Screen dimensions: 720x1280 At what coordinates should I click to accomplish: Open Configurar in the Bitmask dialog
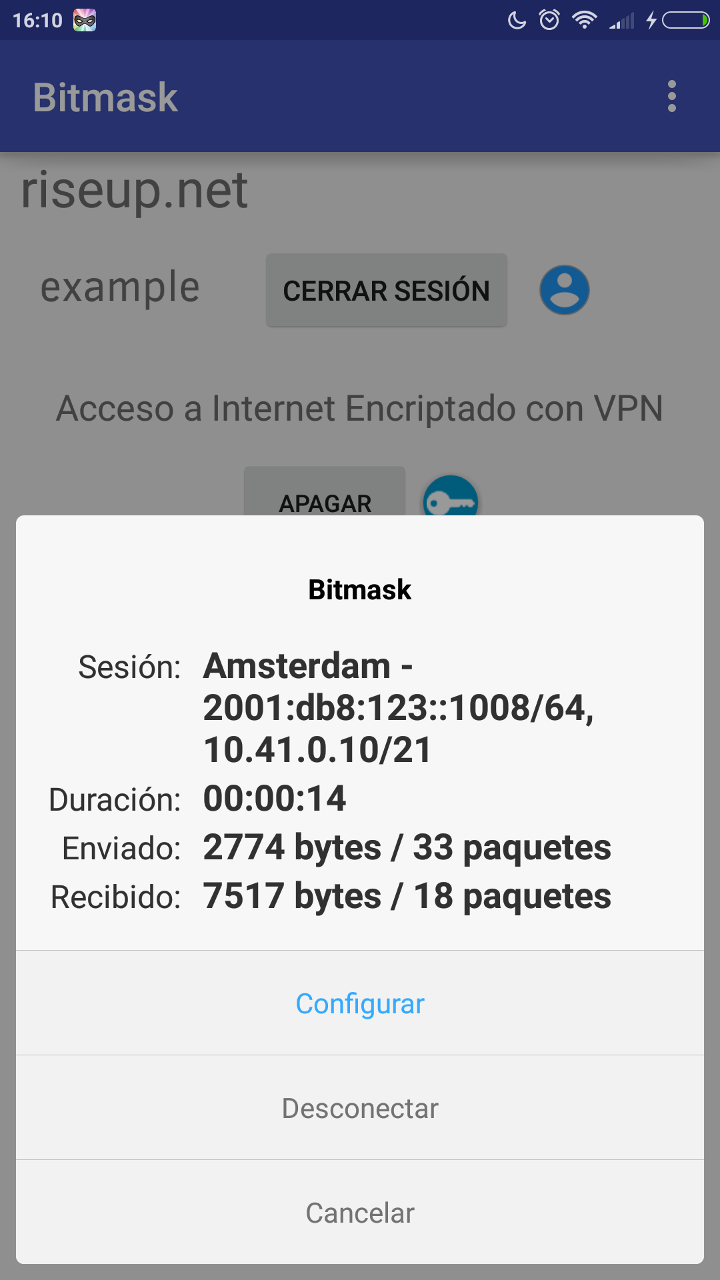pyautogui.click(x=360, y=1003)
